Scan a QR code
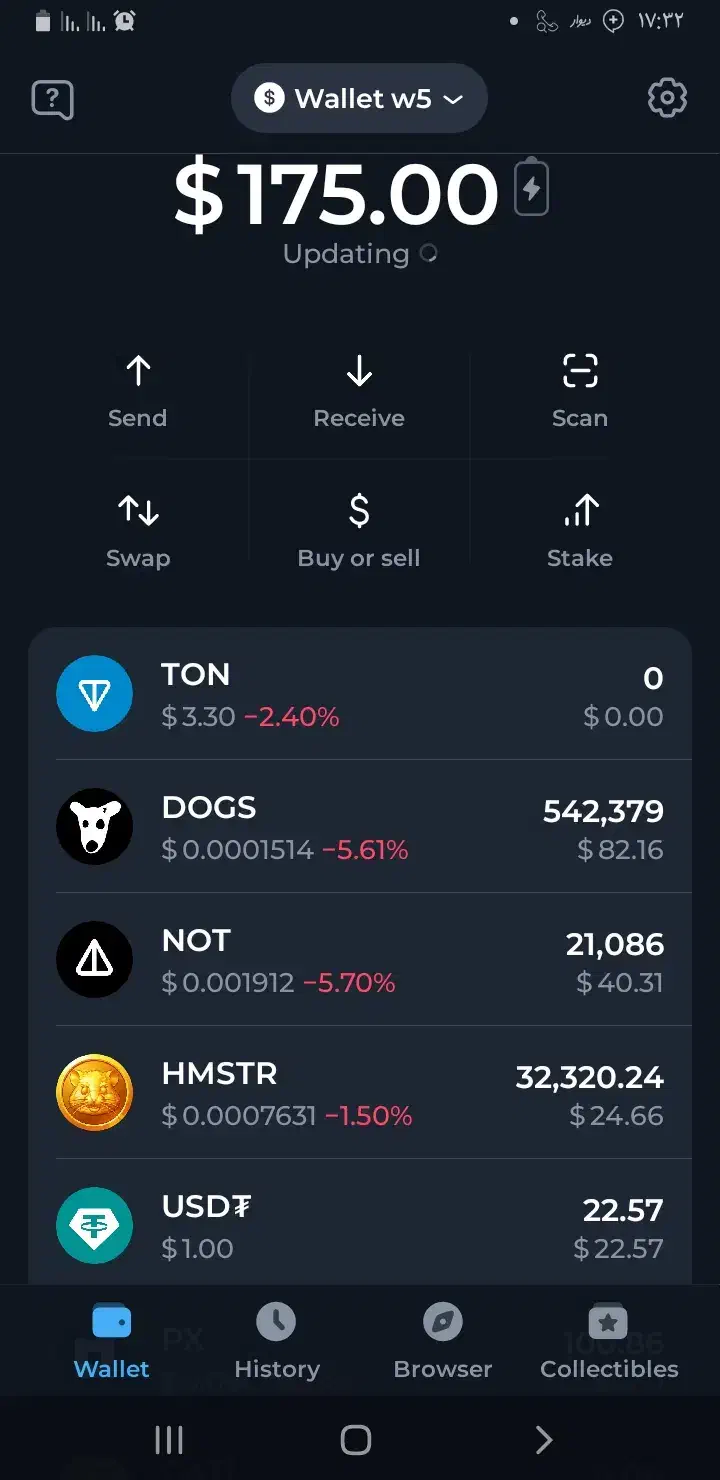720x1480 pixels. 580,390
